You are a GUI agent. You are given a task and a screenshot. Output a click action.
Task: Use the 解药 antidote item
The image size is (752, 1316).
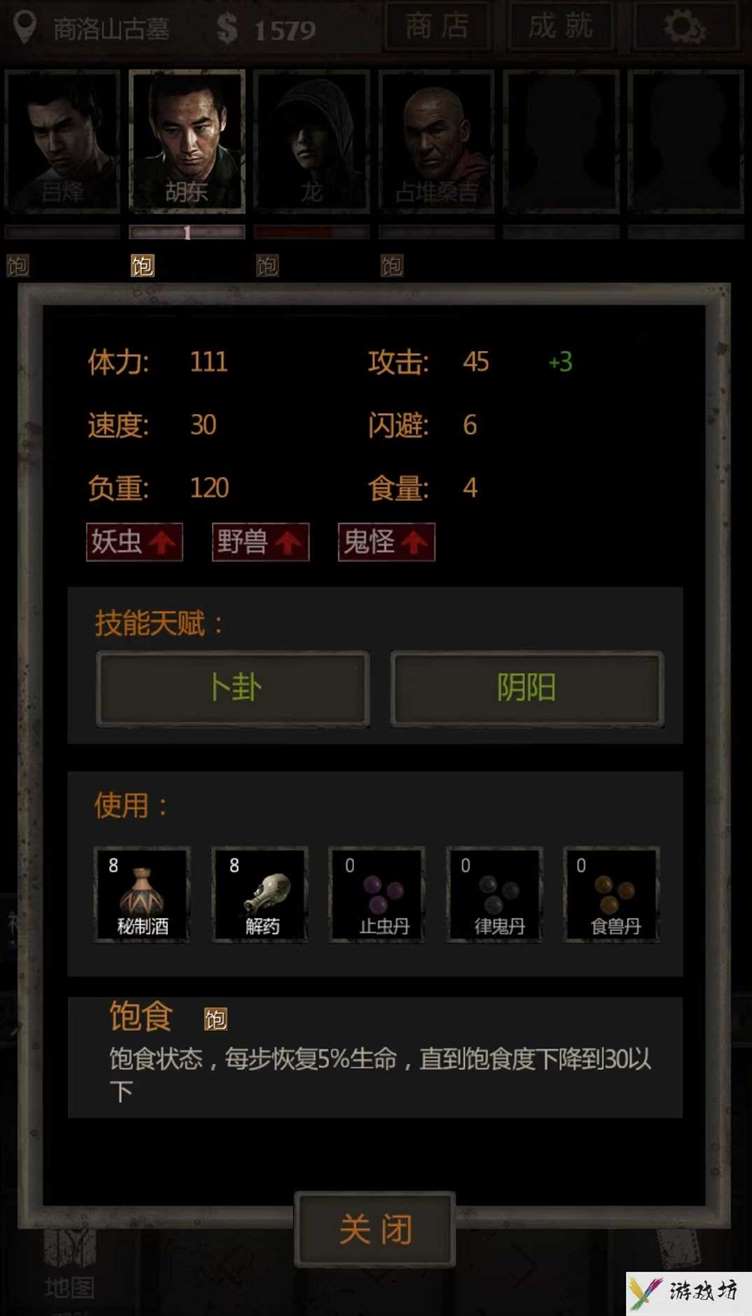(x=259, y=894)
